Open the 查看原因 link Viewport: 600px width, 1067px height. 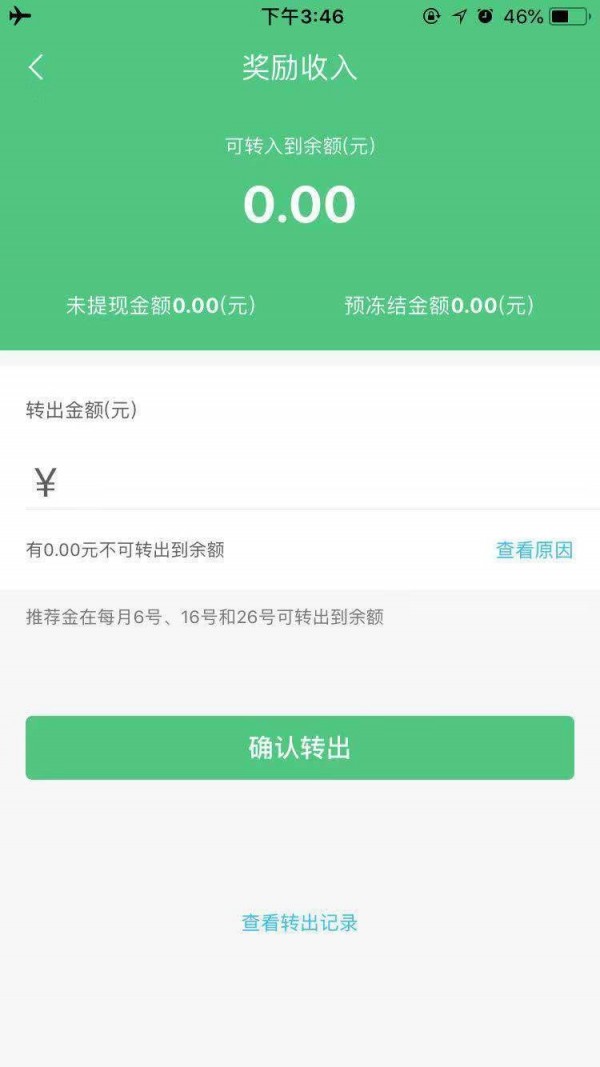534,550
